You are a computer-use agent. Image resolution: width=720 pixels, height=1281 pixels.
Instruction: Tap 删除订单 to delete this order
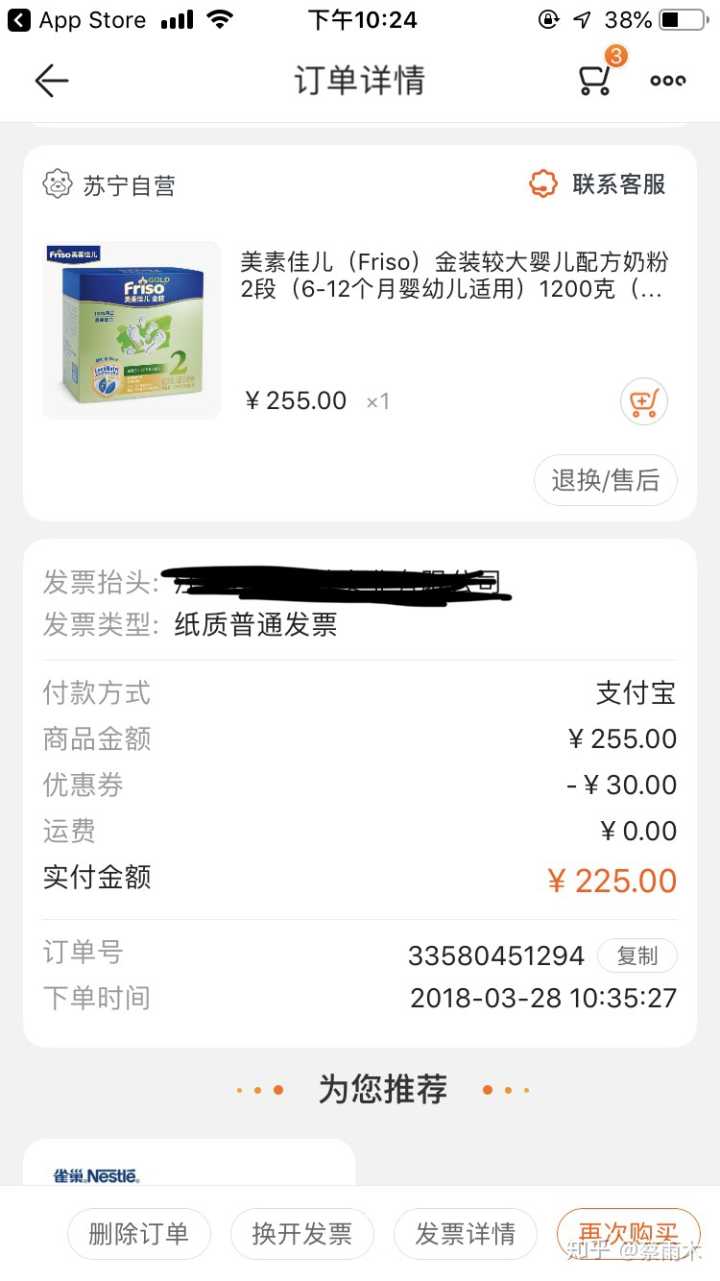pos(139,1233)
